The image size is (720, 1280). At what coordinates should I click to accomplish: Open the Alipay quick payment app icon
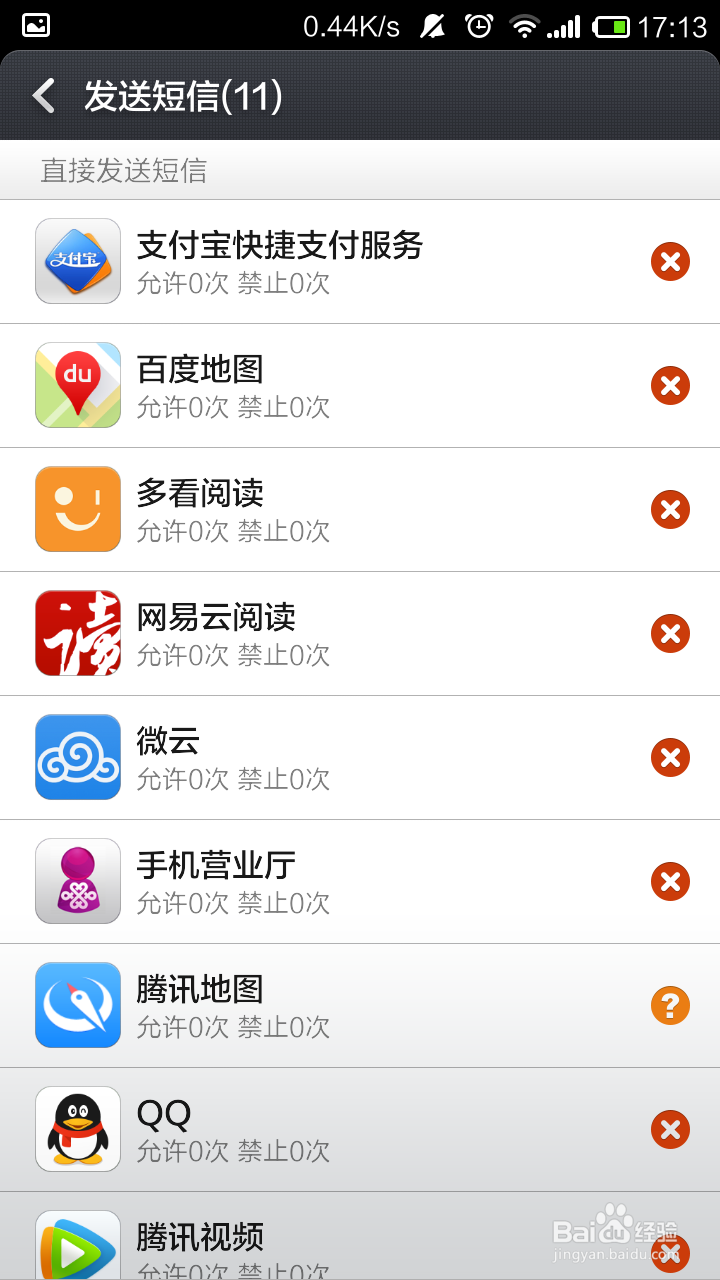(x=77, y=261)
